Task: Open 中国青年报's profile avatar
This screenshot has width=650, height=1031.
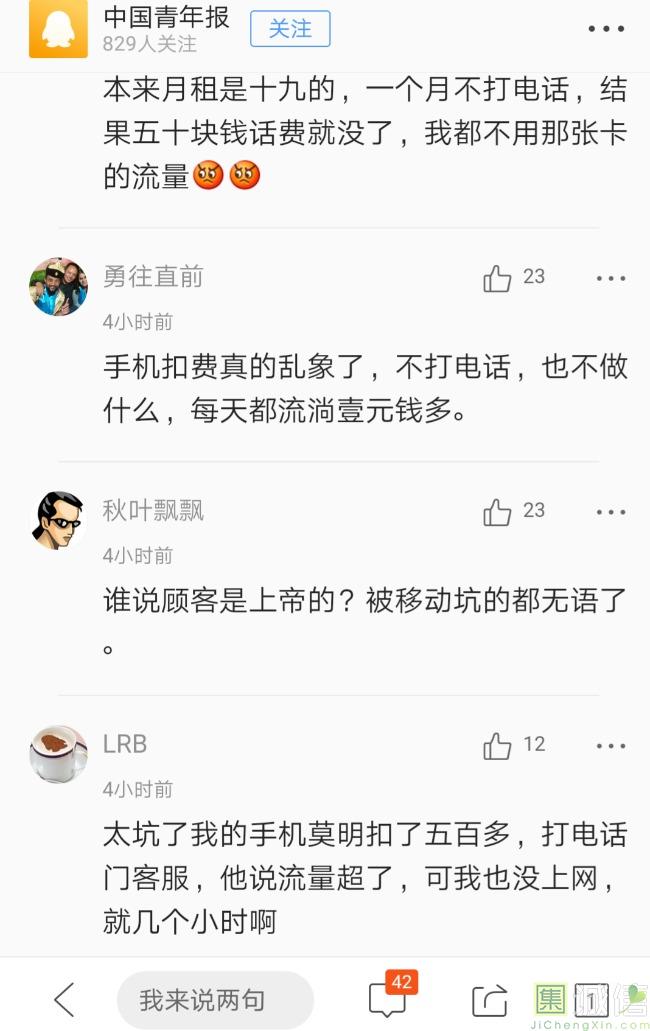Action: 58,29
